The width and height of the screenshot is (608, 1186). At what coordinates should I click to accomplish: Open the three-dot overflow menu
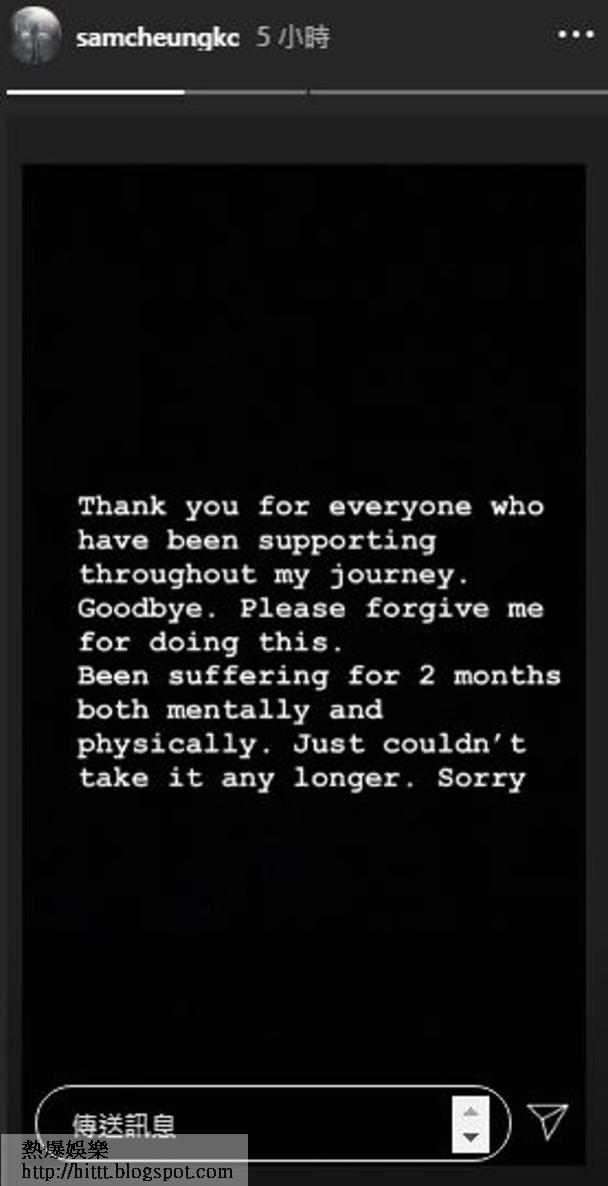[x=575, y=36]
